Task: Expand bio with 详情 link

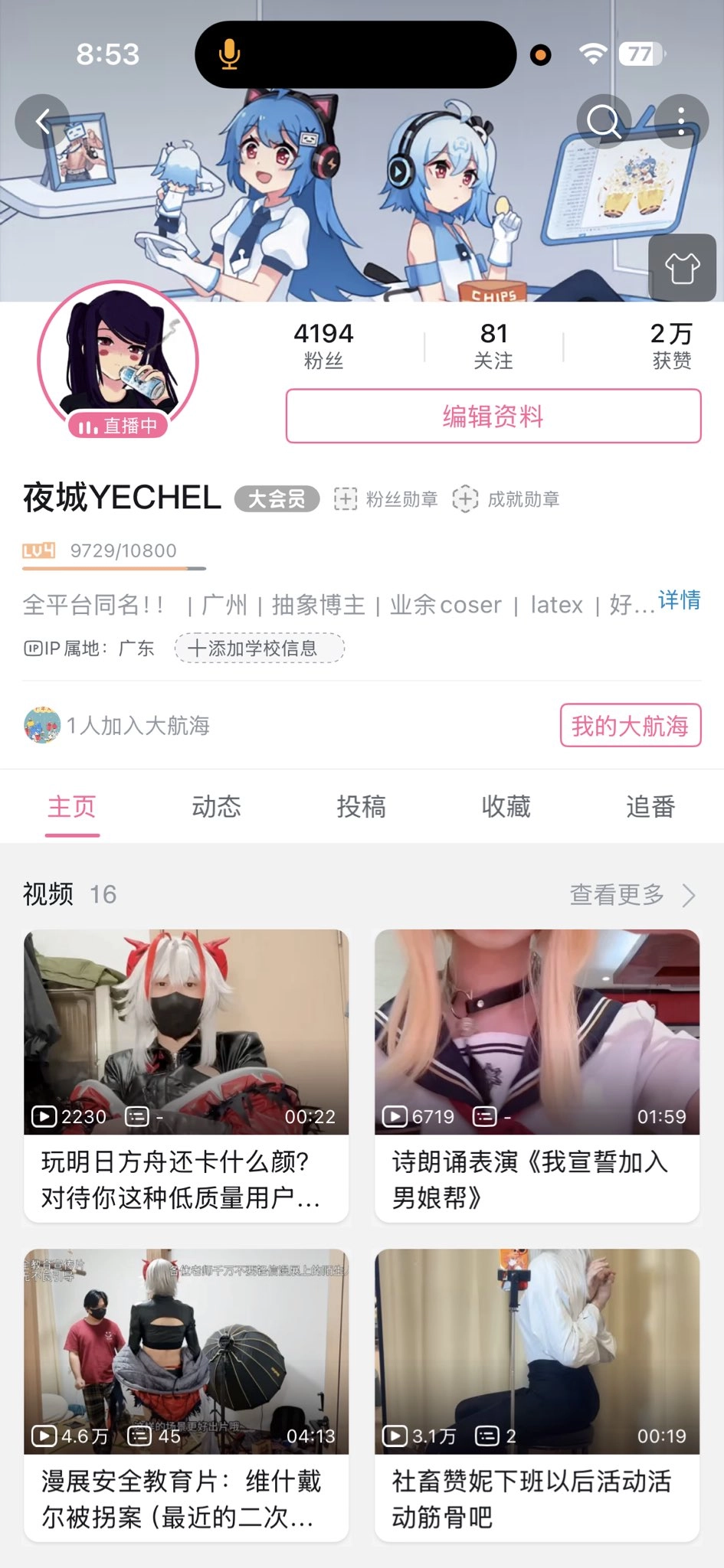Action: 679,599
